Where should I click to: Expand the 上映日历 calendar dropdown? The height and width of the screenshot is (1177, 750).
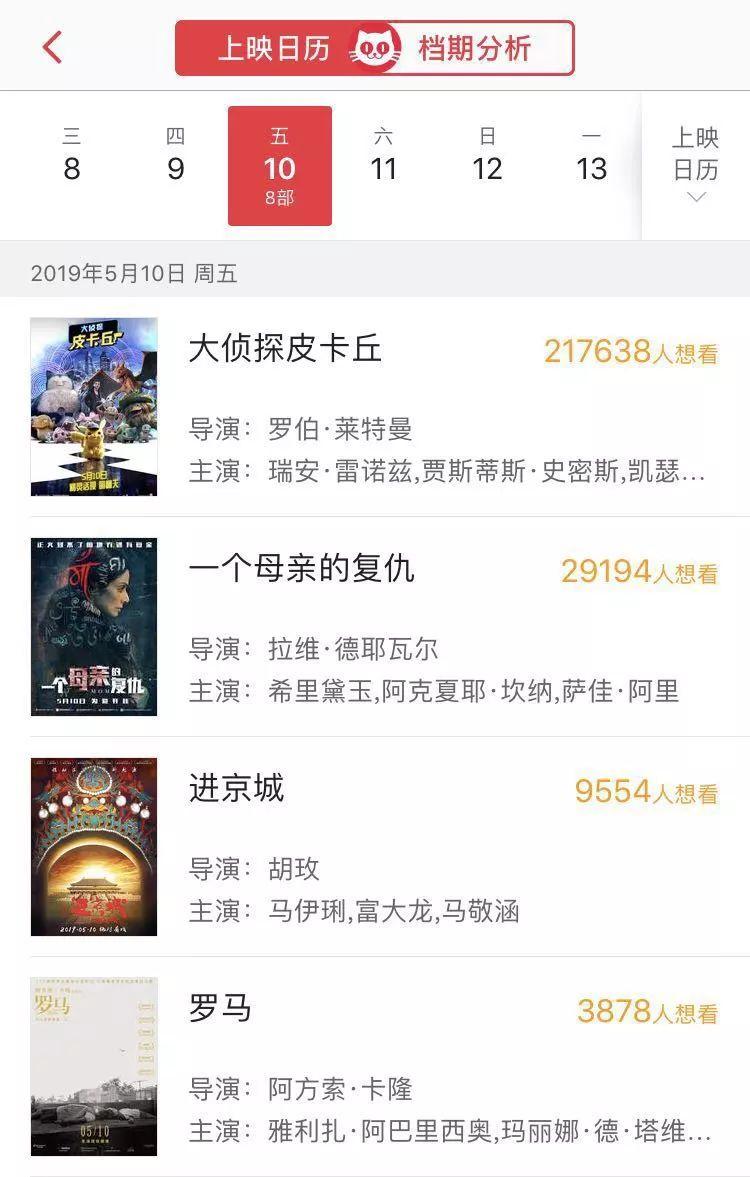(x=695, y=165)
